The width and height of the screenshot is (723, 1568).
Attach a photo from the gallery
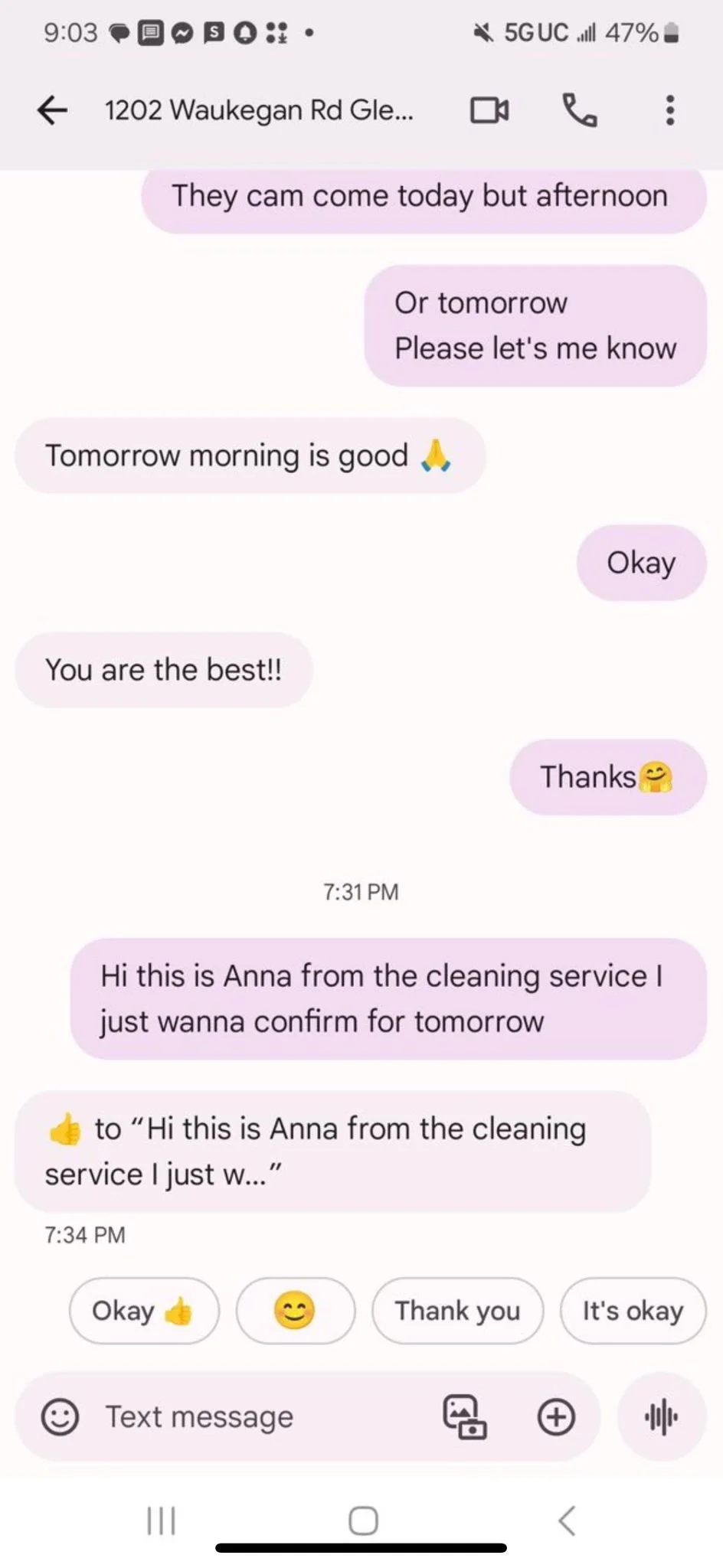tap(464, 1416)
